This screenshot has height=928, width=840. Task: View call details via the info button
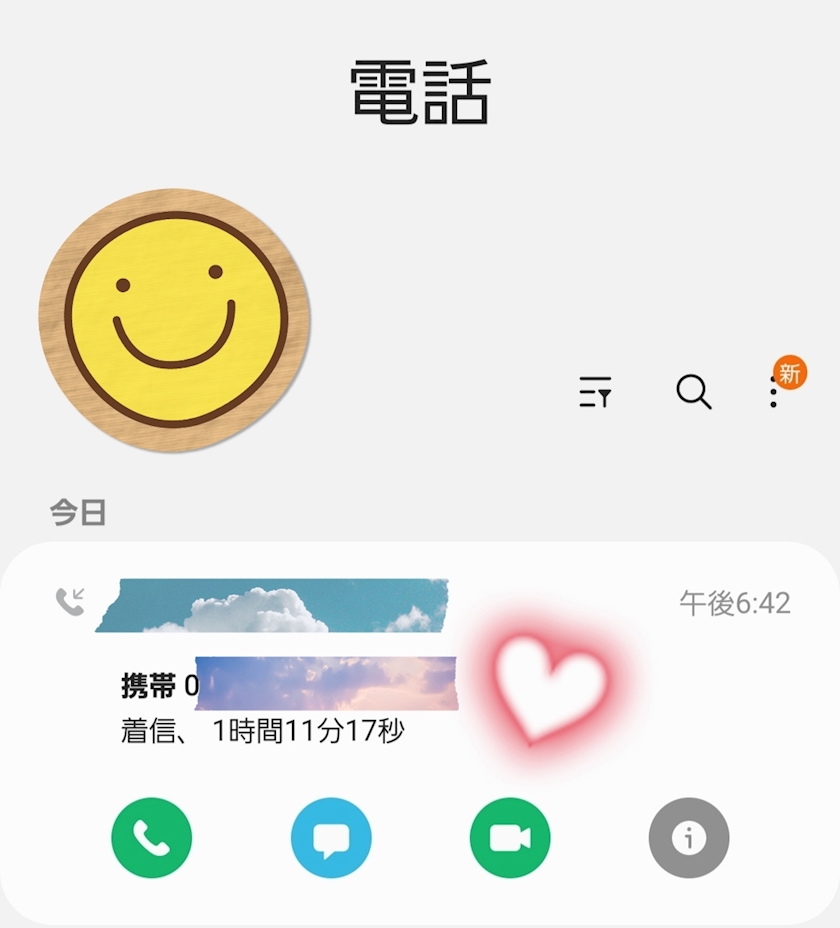(689, 837)
